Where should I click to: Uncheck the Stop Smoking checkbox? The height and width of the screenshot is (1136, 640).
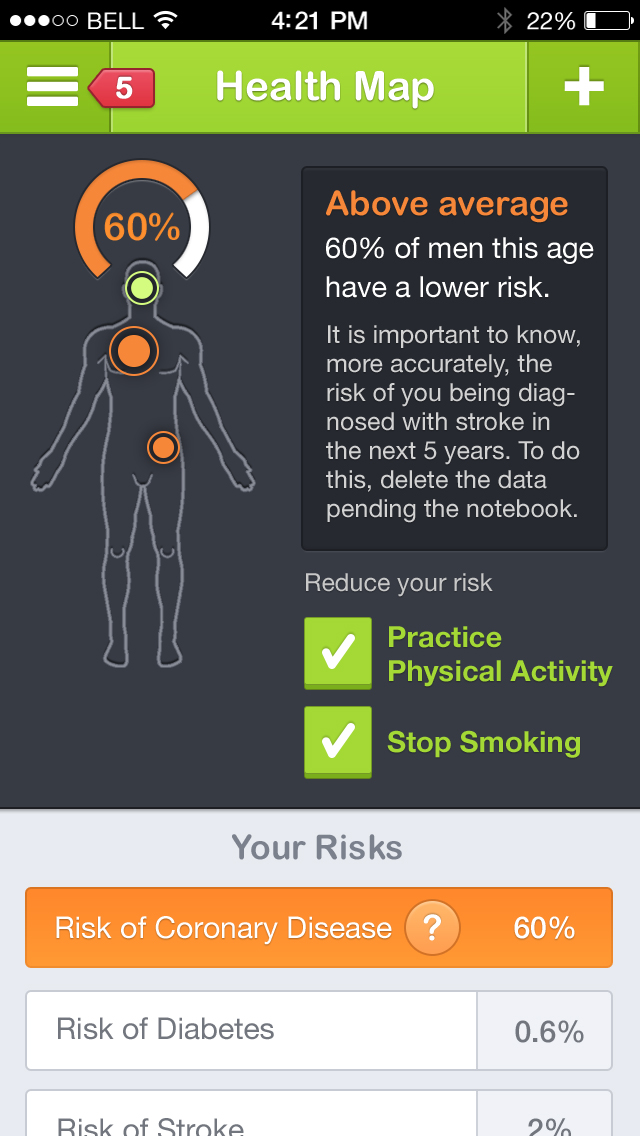(x=338, y=741)
